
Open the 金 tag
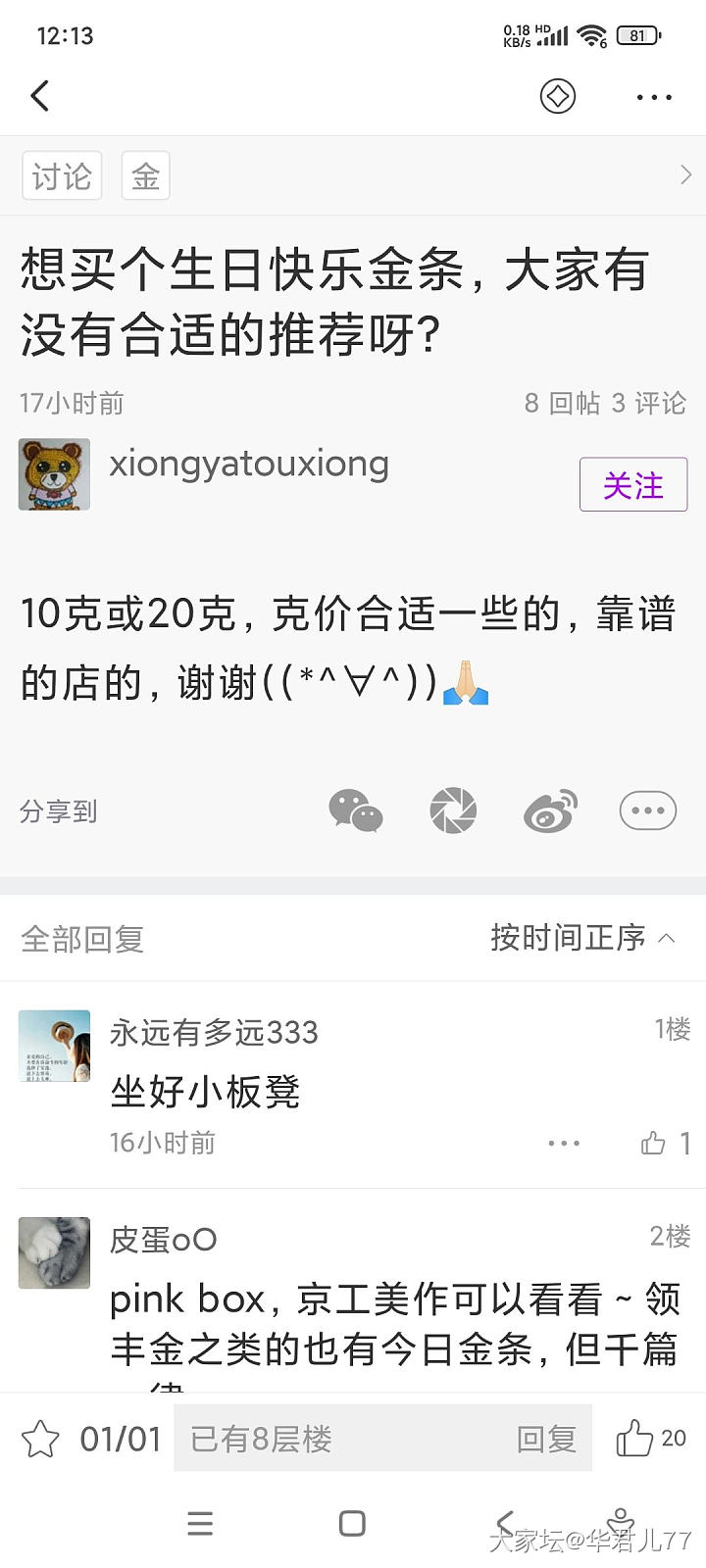(x=145, y=176)
